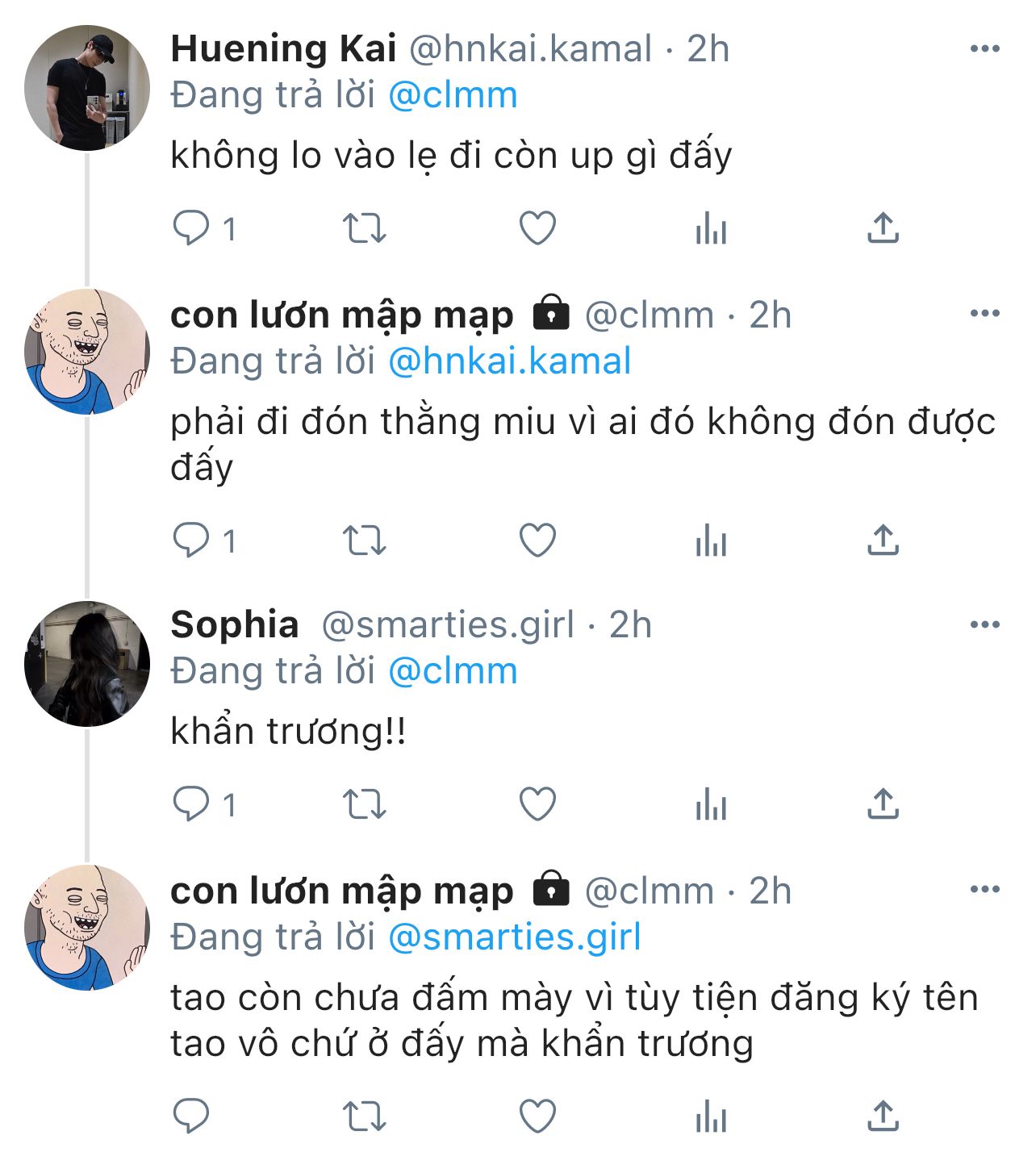View analytics on 'phải đi đón thằng miu' tweet
1036x1152 pixels.
pos(711,541)
